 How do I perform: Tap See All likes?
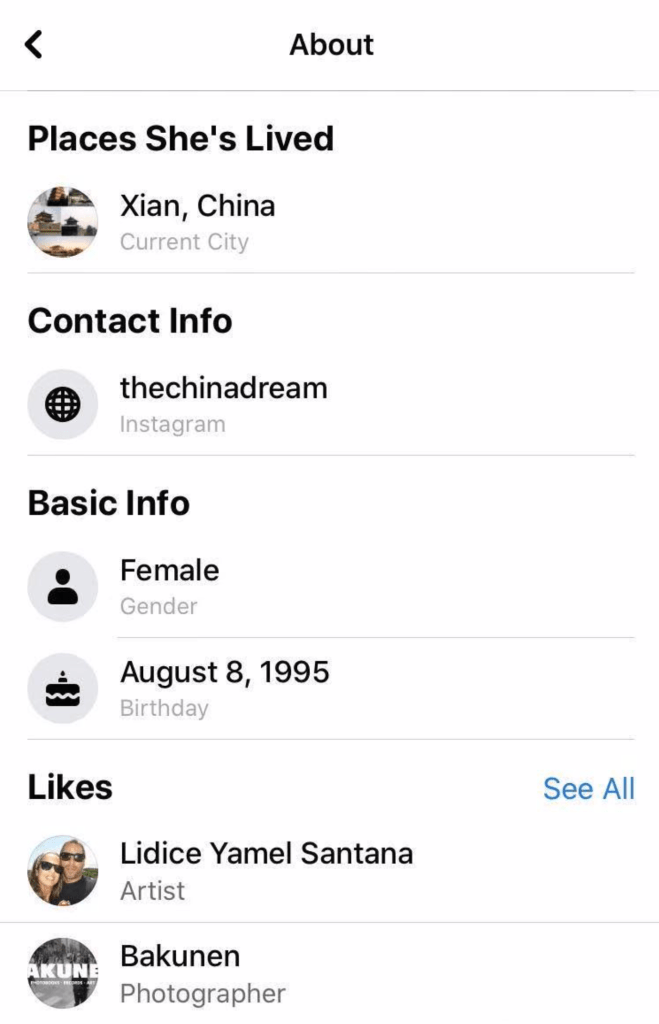tap(588, 789)
